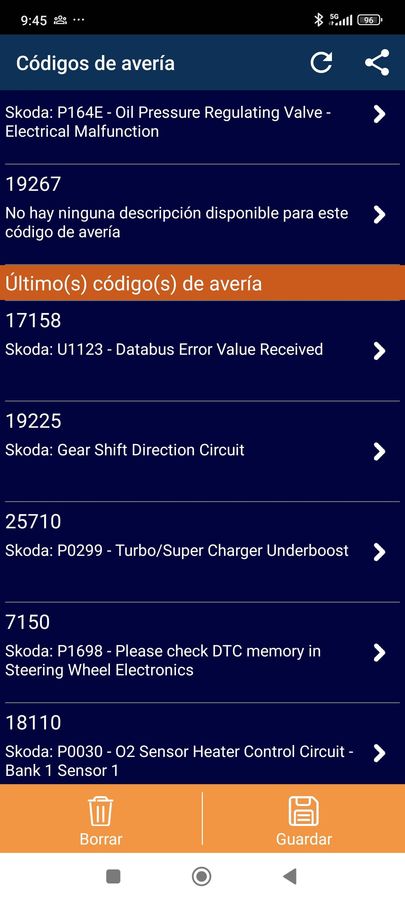Tap Guardar to save the codes
The image size is (405, 900).
click(304, 819)
